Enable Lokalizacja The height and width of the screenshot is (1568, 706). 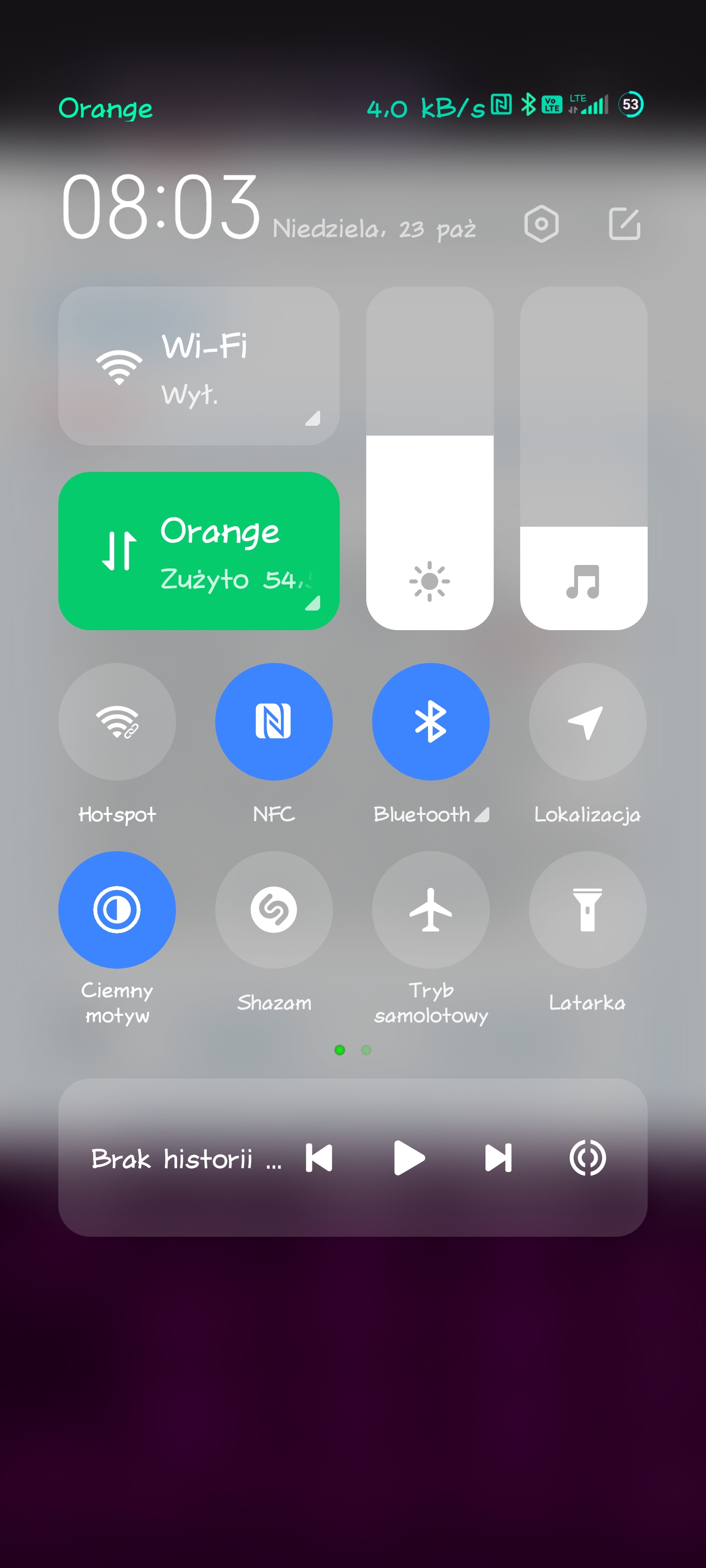[x=587, y=722]
